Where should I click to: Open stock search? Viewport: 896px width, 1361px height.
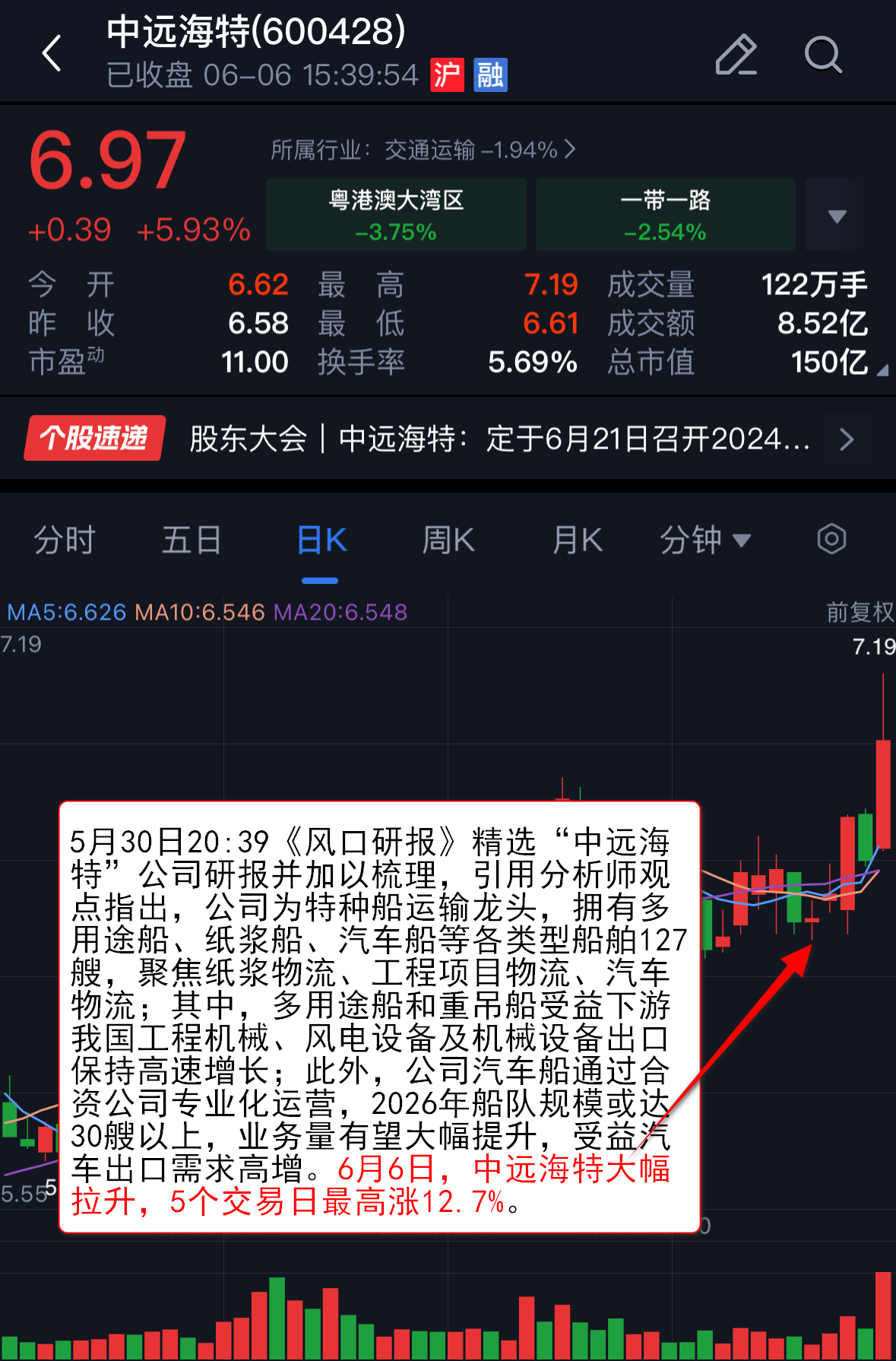click(822, 55)
